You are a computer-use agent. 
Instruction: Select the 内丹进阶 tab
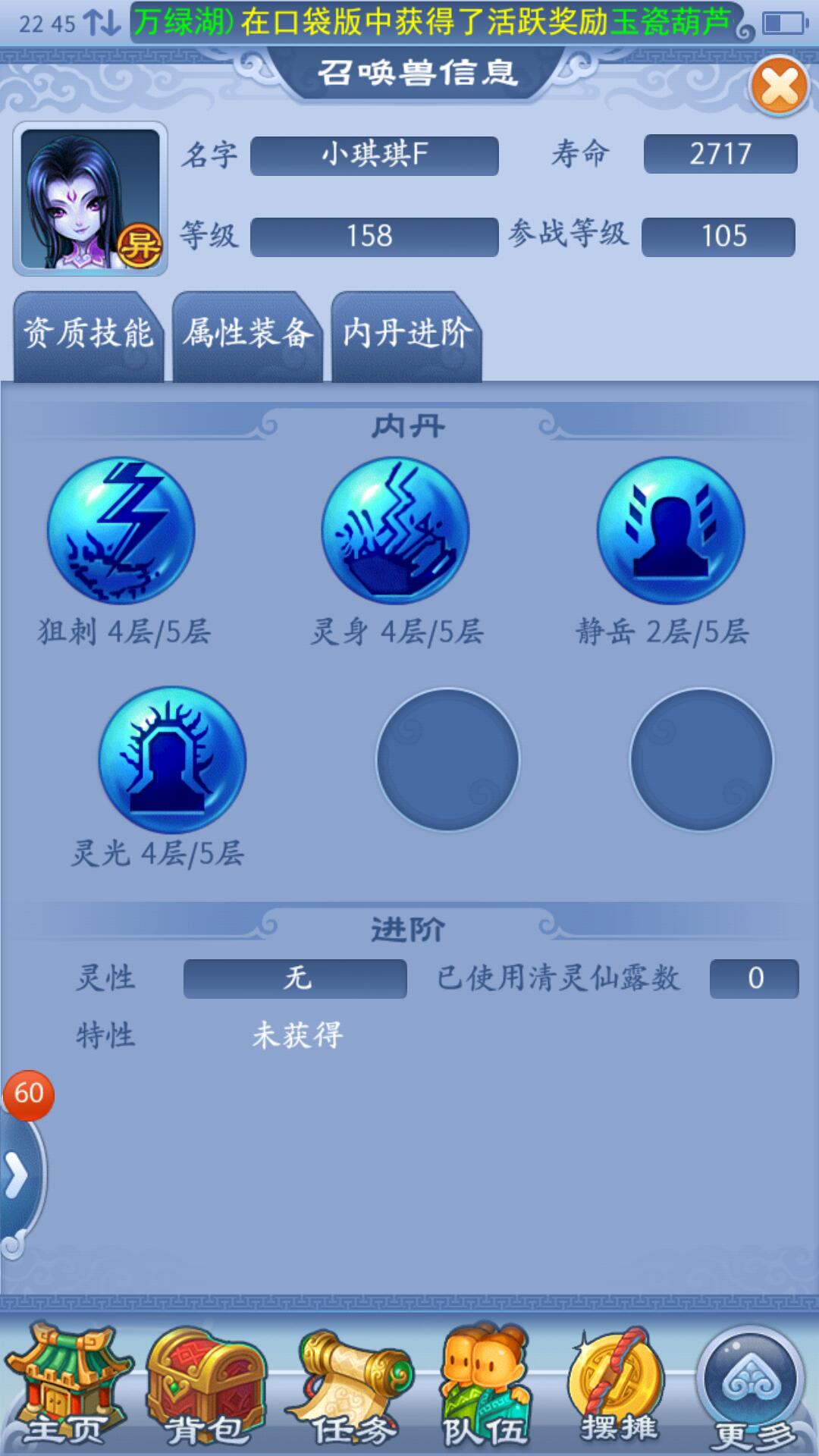tap(406, 334)
